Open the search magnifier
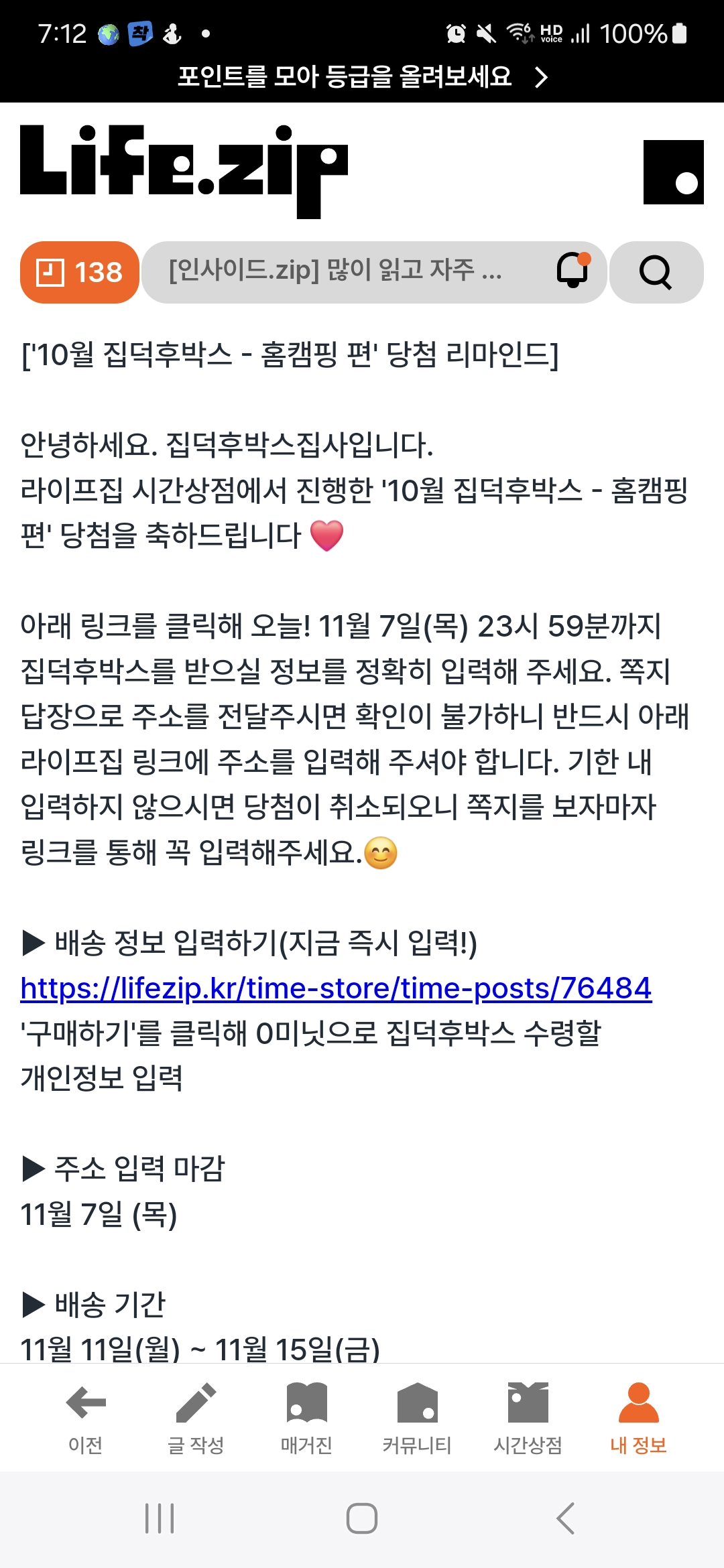Screen dimensions: 724x1568 (656, 272)
